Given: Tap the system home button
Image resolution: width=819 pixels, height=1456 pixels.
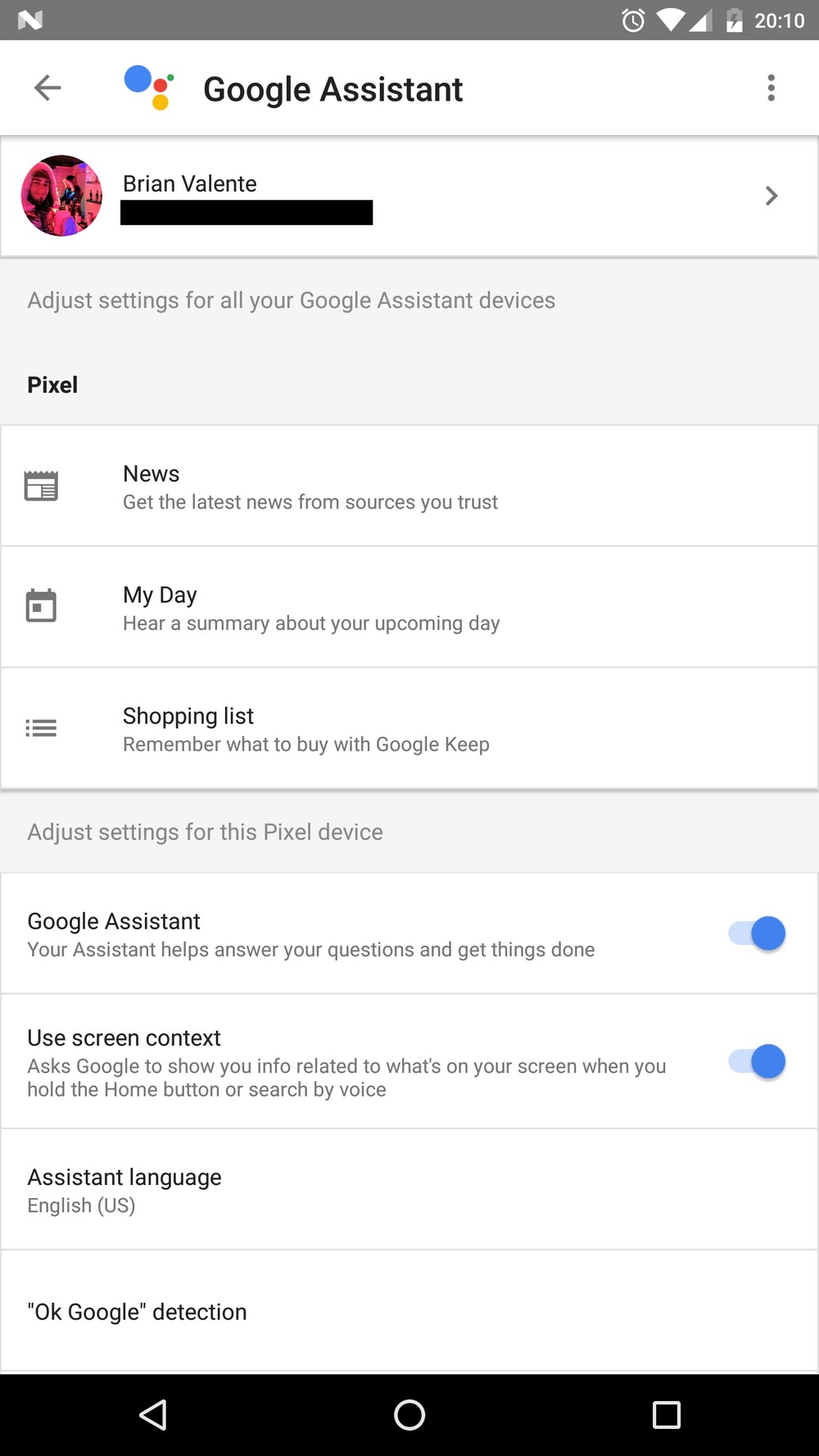Looking at the screenshot, I should tap(409, 1414).
